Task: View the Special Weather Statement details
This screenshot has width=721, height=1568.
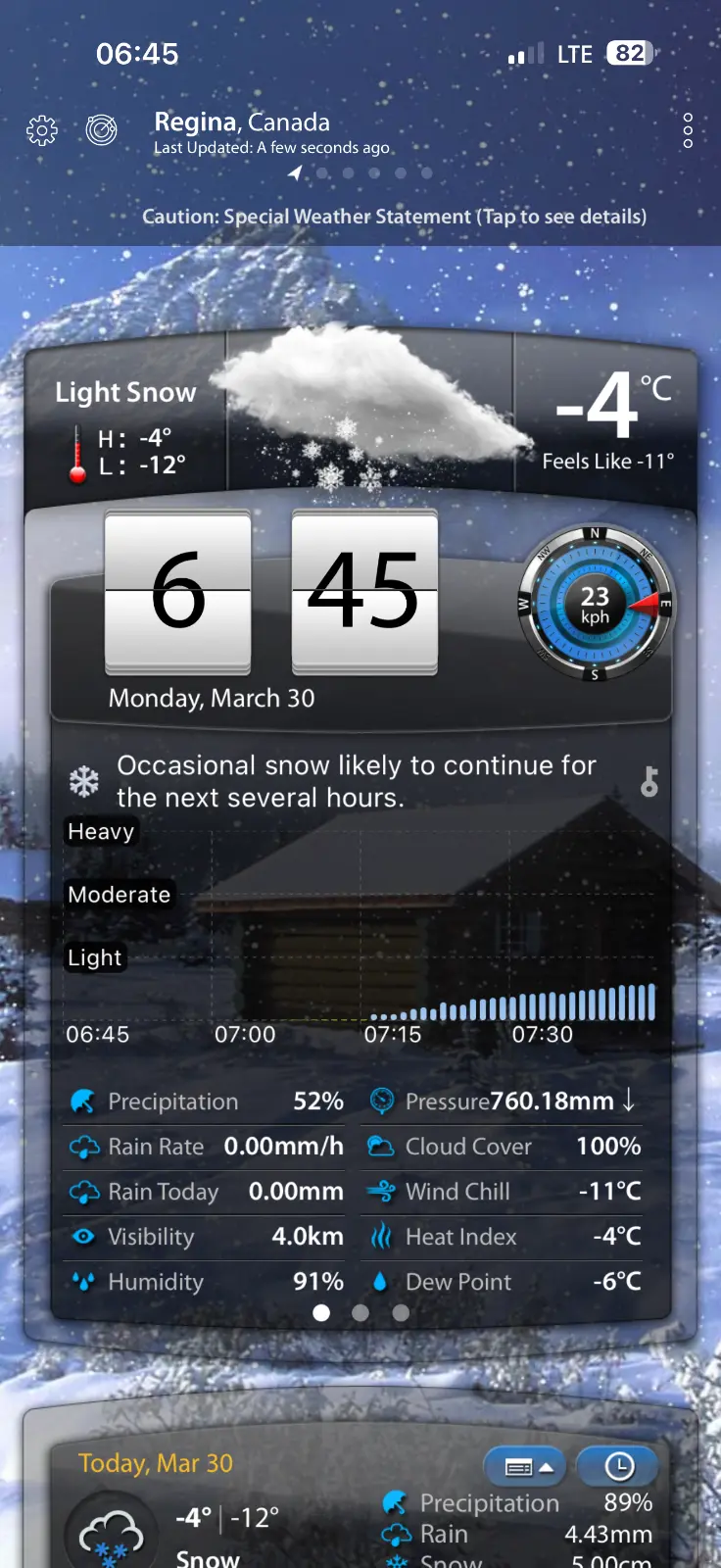Action: point(394,217)
